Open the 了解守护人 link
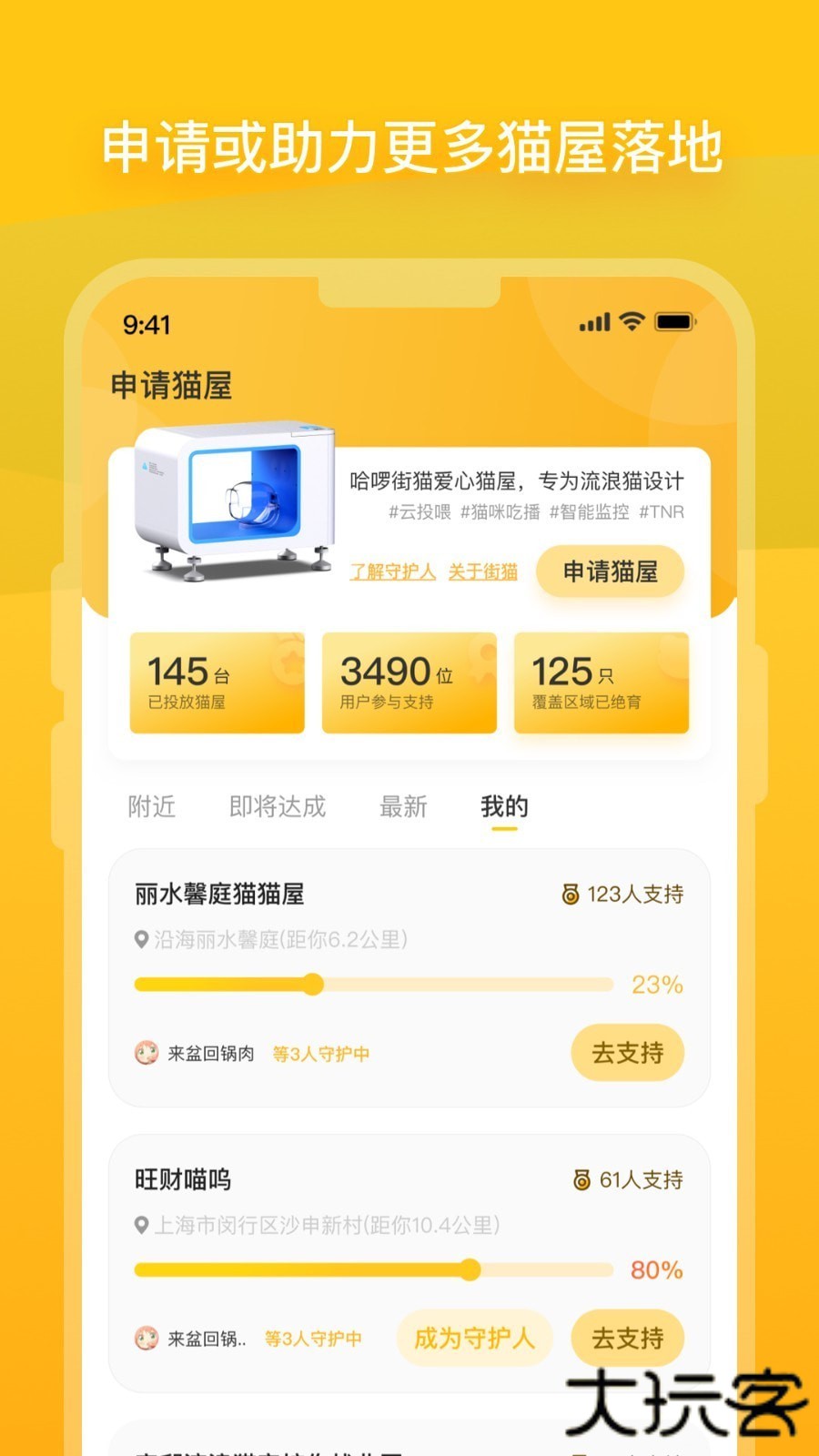The width and height of the screenshot is (819, 1456). coord(393,571)
